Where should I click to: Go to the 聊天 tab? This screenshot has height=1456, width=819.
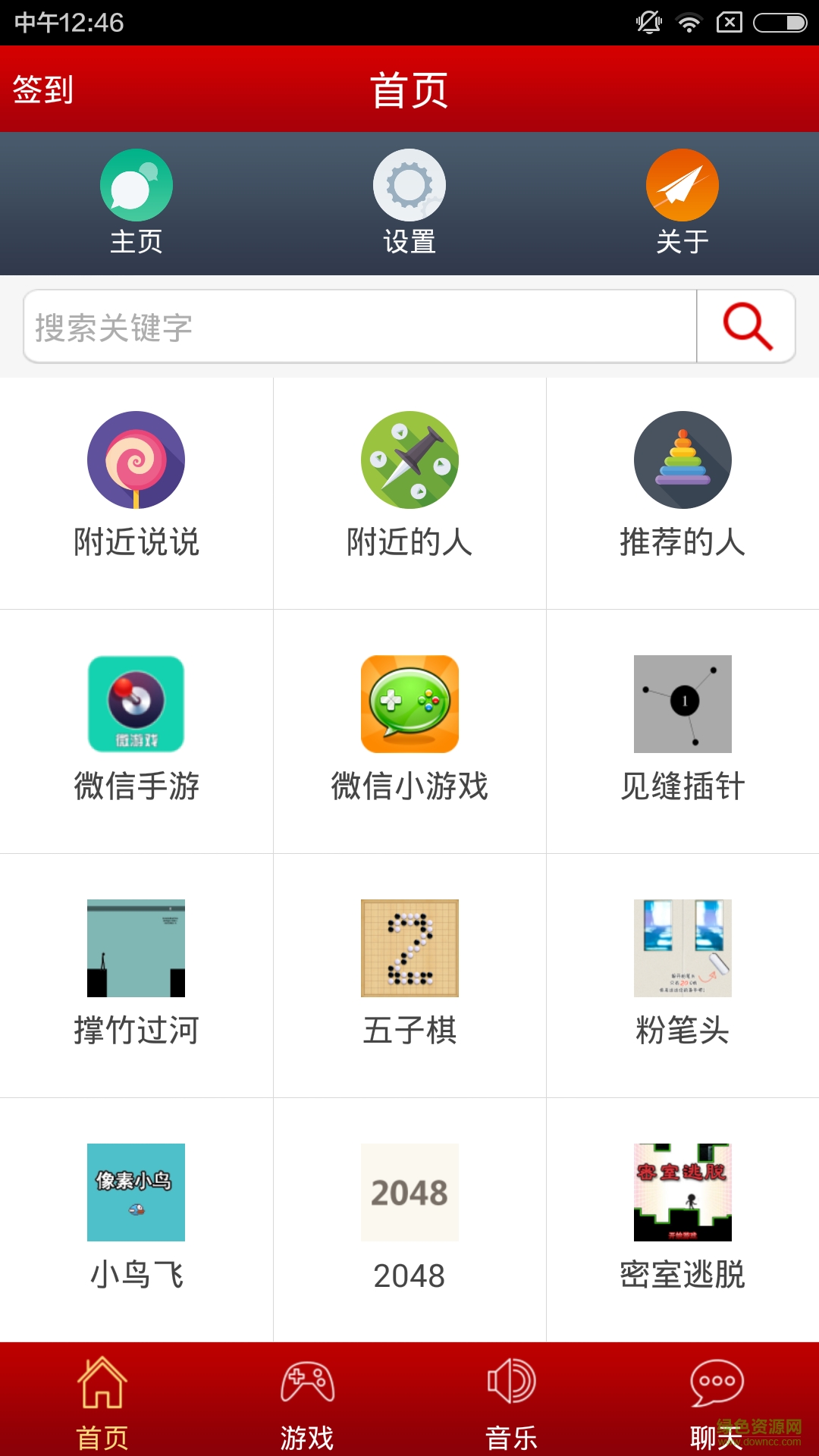(x=717, y=1401)
